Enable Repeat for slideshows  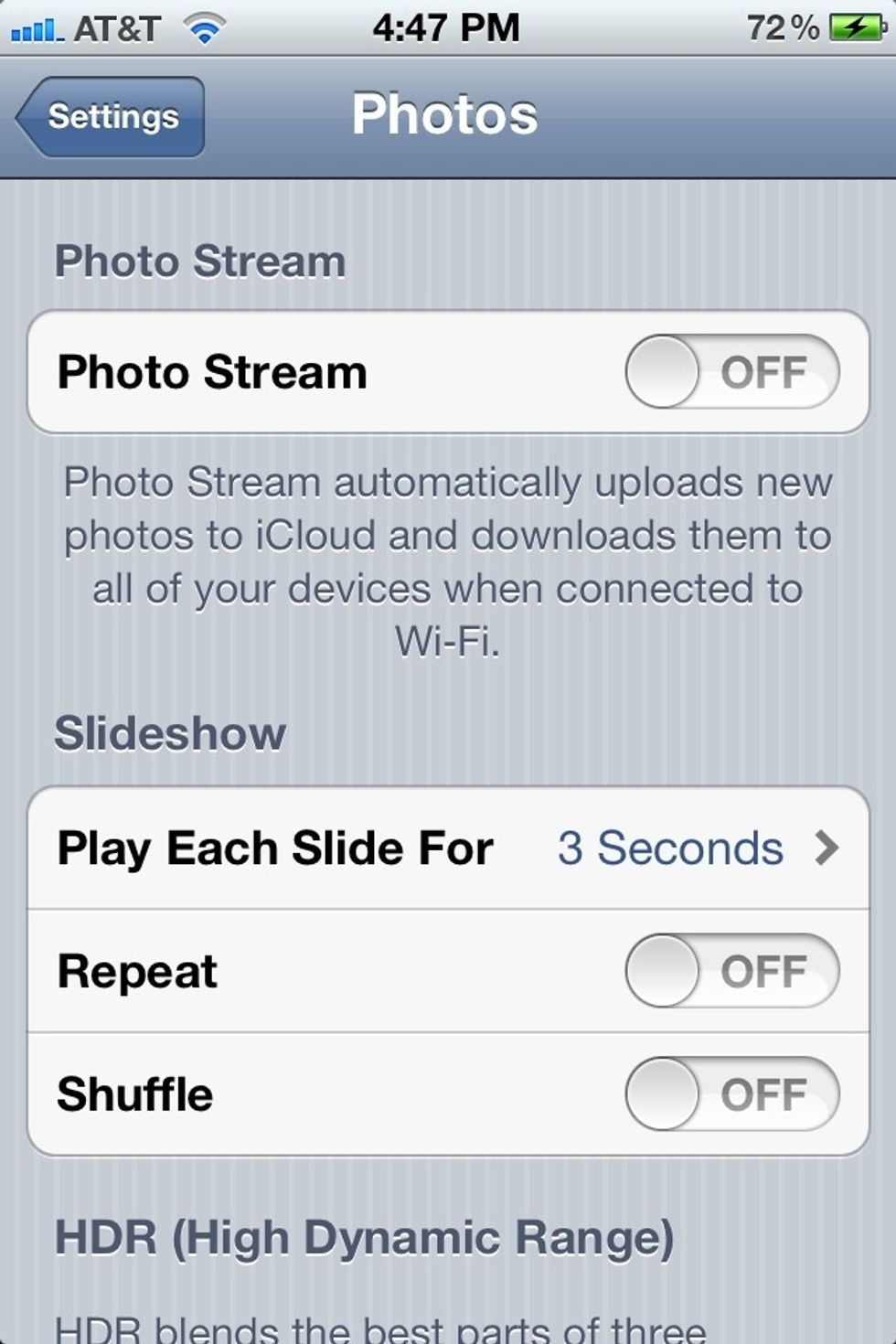(x=730, y=971)
